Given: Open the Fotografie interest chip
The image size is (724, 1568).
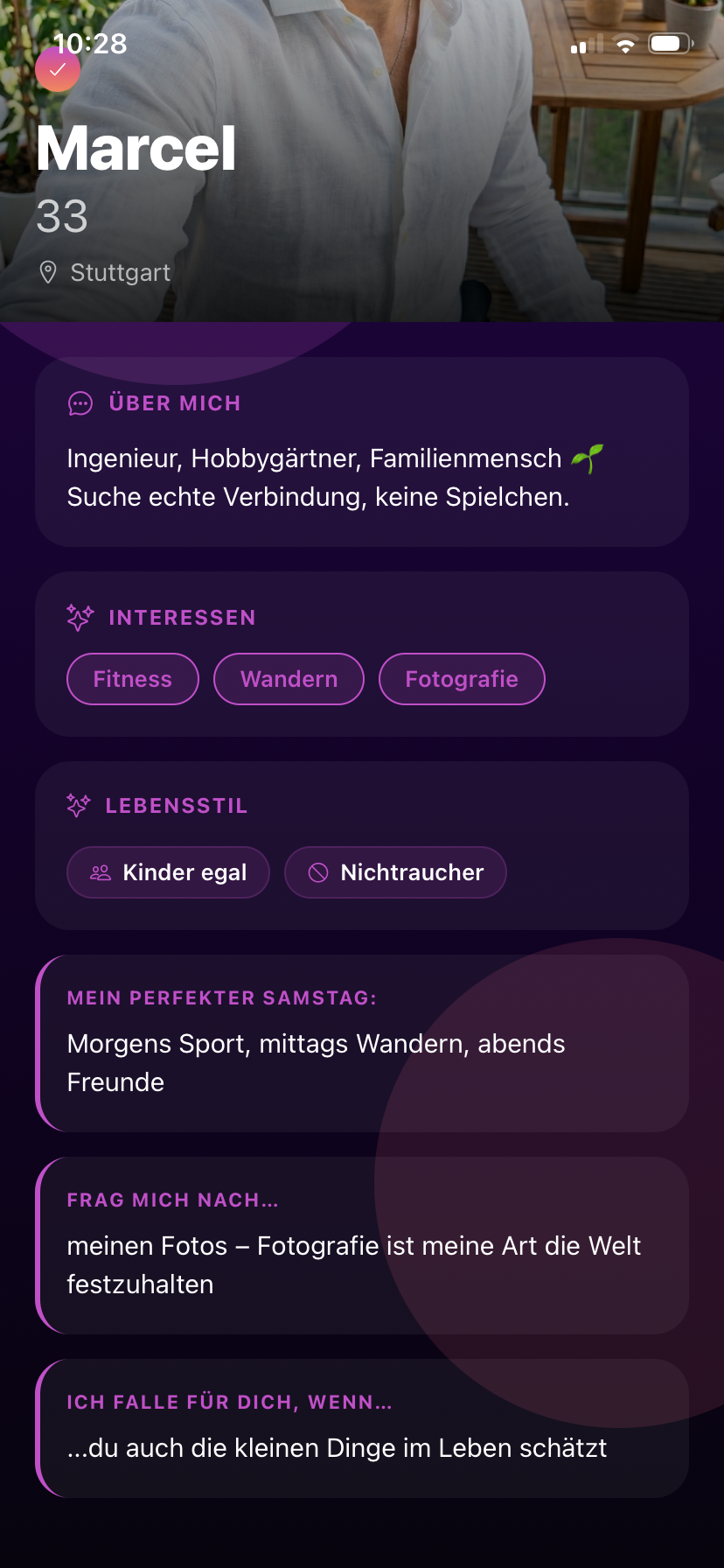Looking at the screenshot, I should (x=462, y=679).
